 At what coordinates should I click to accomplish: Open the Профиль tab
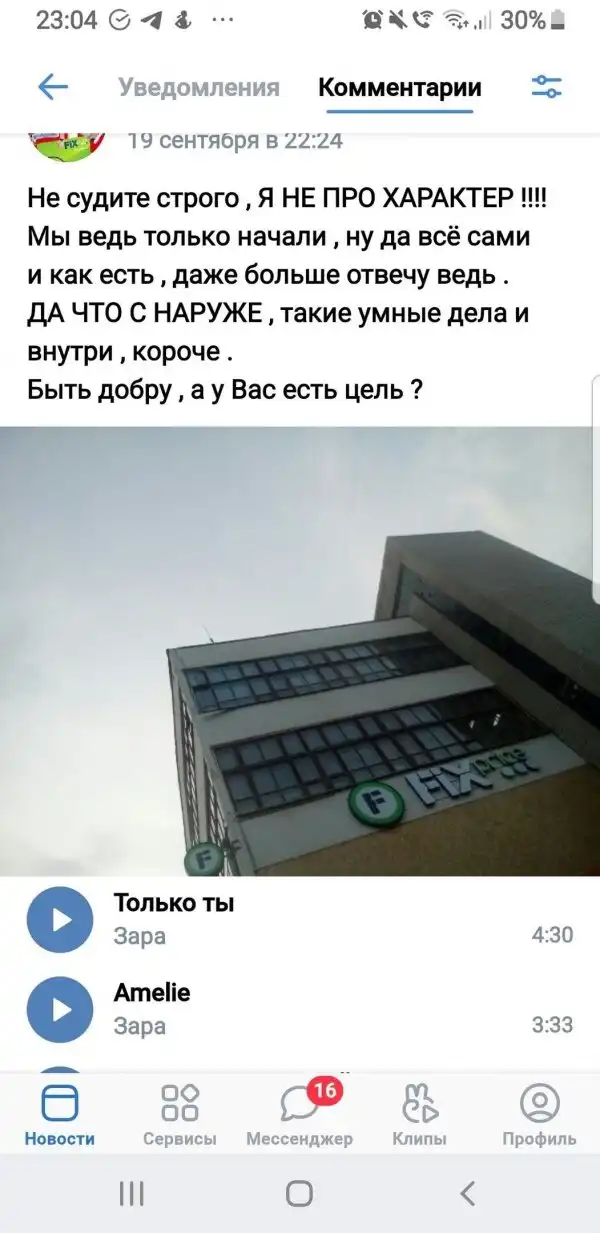(x=539, y=1114)
